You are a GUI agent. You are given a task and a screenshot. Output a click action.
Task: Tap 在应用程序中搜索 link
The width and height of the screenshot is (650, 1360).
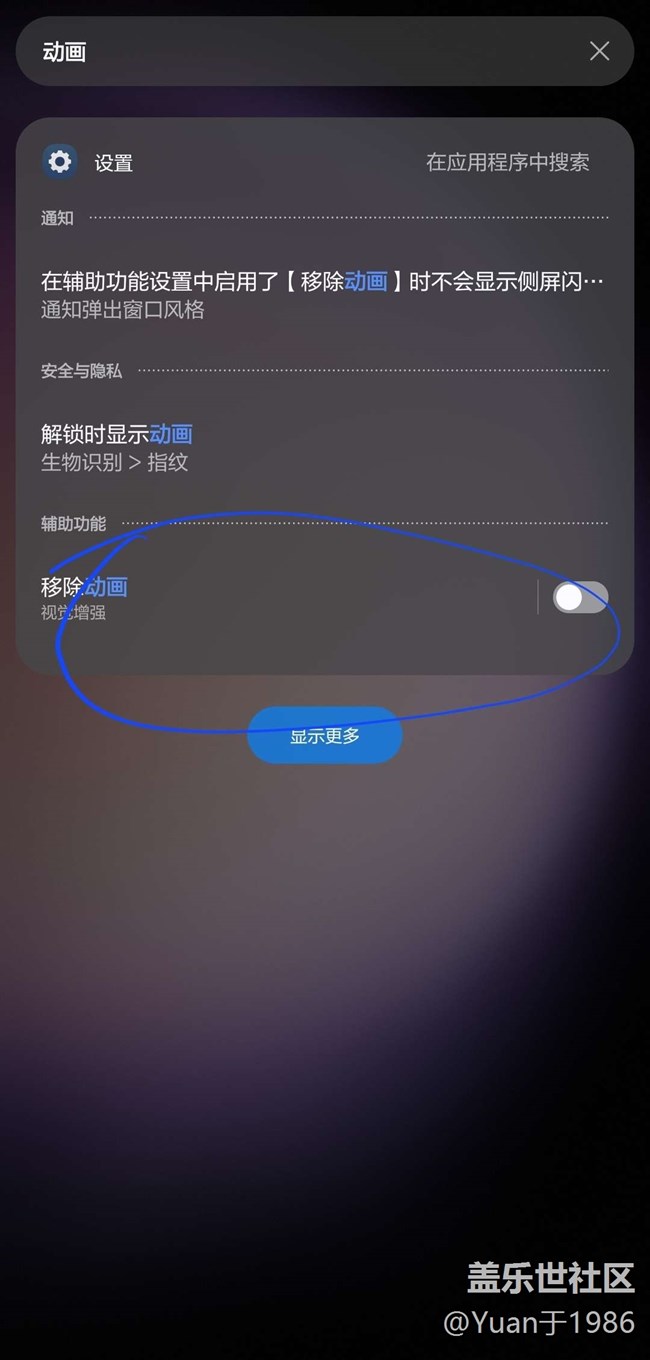point(507,162)
